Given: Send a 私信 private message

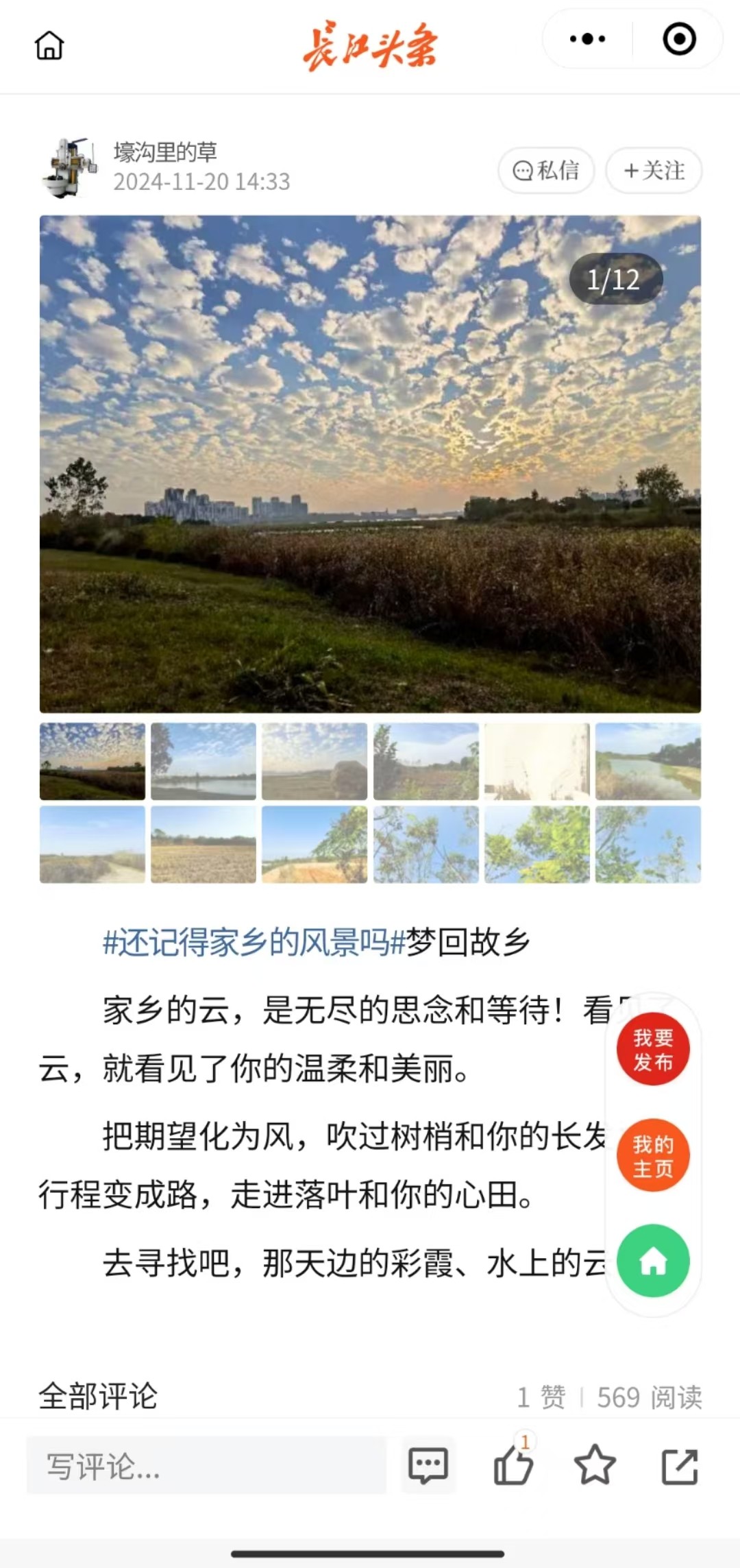Looking at the screenshot, I should pos(546,170).
